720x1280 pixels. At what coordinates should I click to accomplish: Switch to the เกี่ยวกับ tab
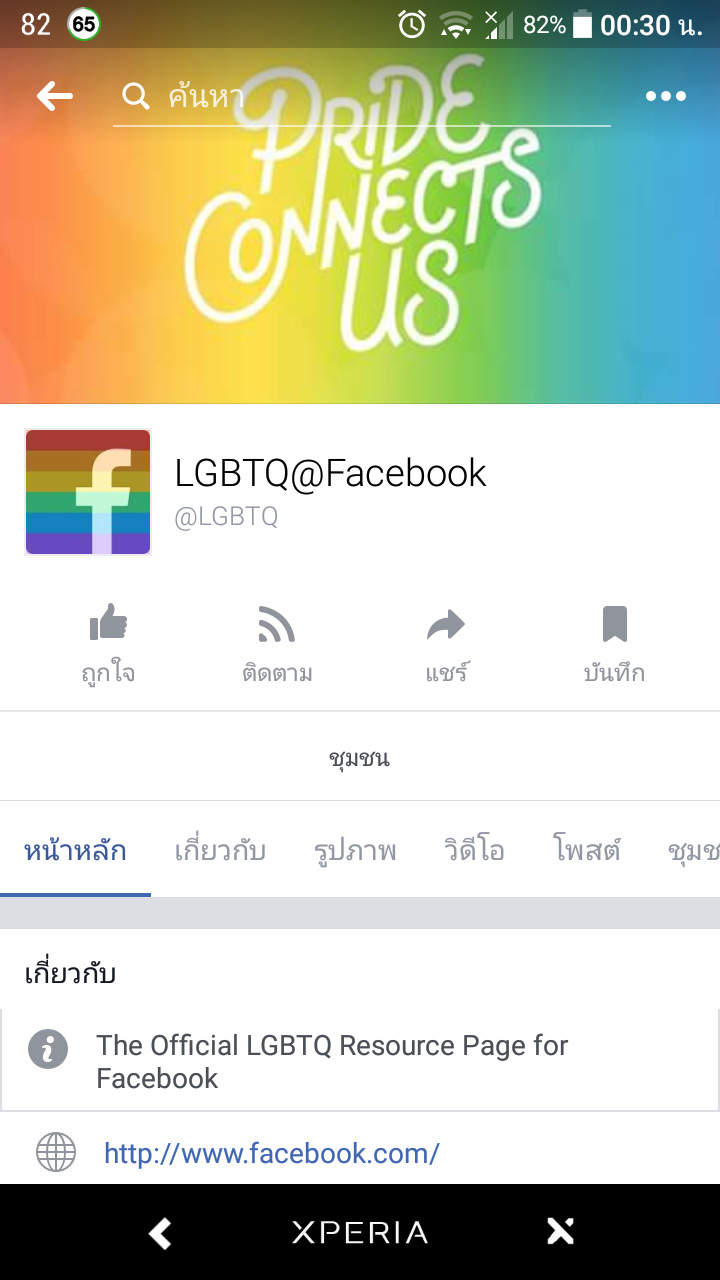click(220, 851)
